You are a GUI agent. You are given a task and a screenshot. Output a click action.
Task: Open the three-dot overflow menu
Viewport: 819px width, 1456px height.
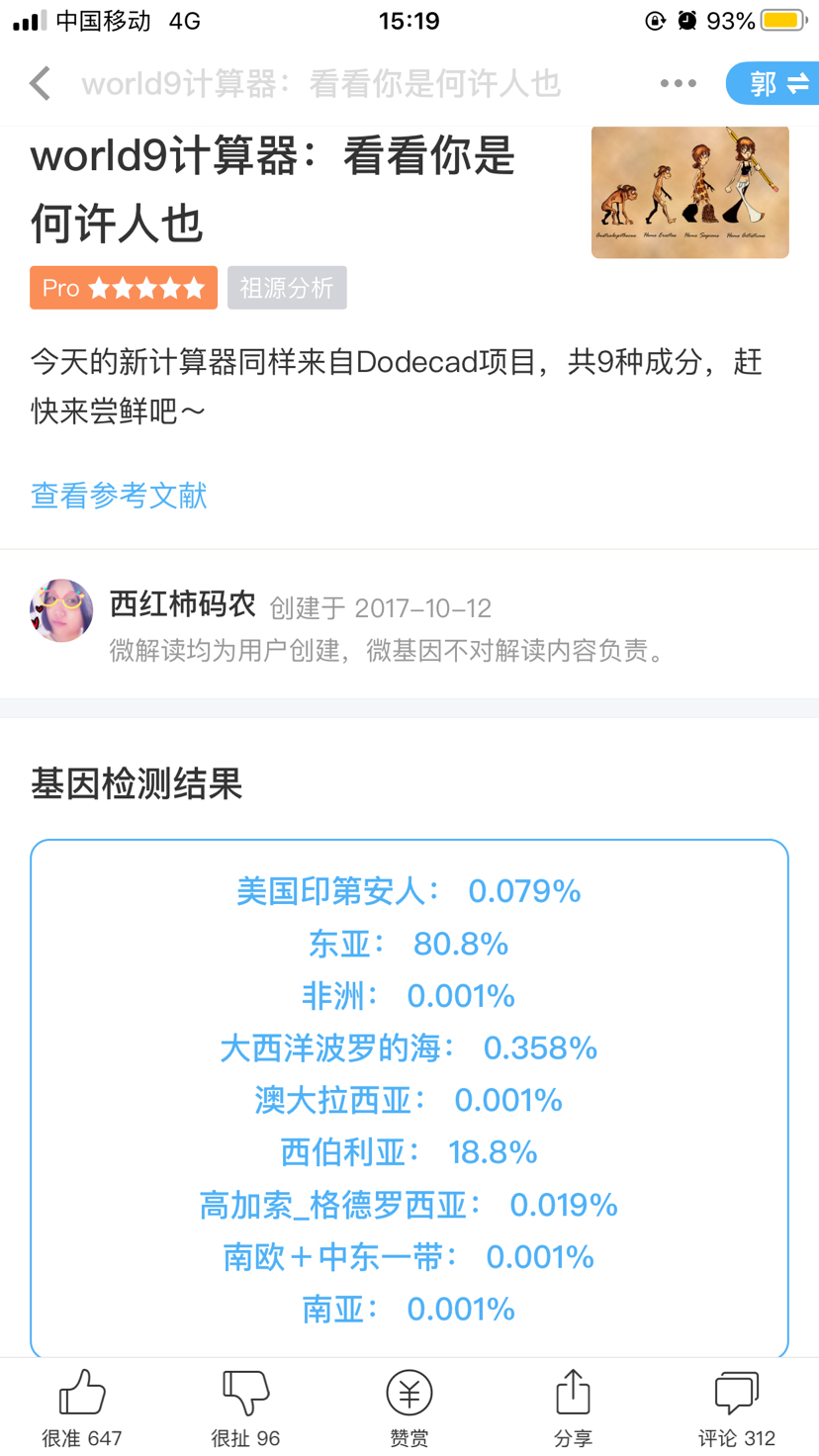(x=679, y=84)
